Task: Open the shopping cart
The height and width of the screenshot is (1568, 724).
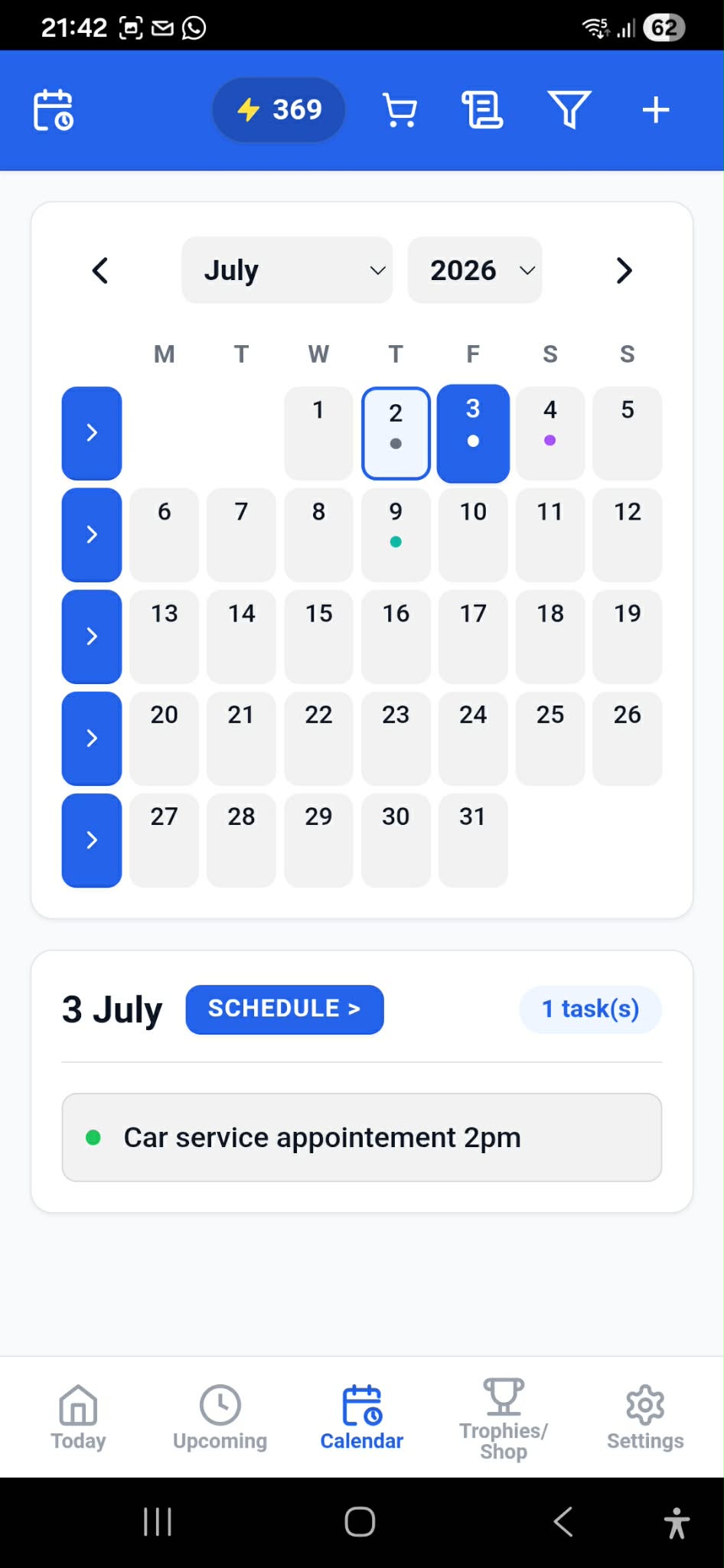Action: tap(400, 110)
